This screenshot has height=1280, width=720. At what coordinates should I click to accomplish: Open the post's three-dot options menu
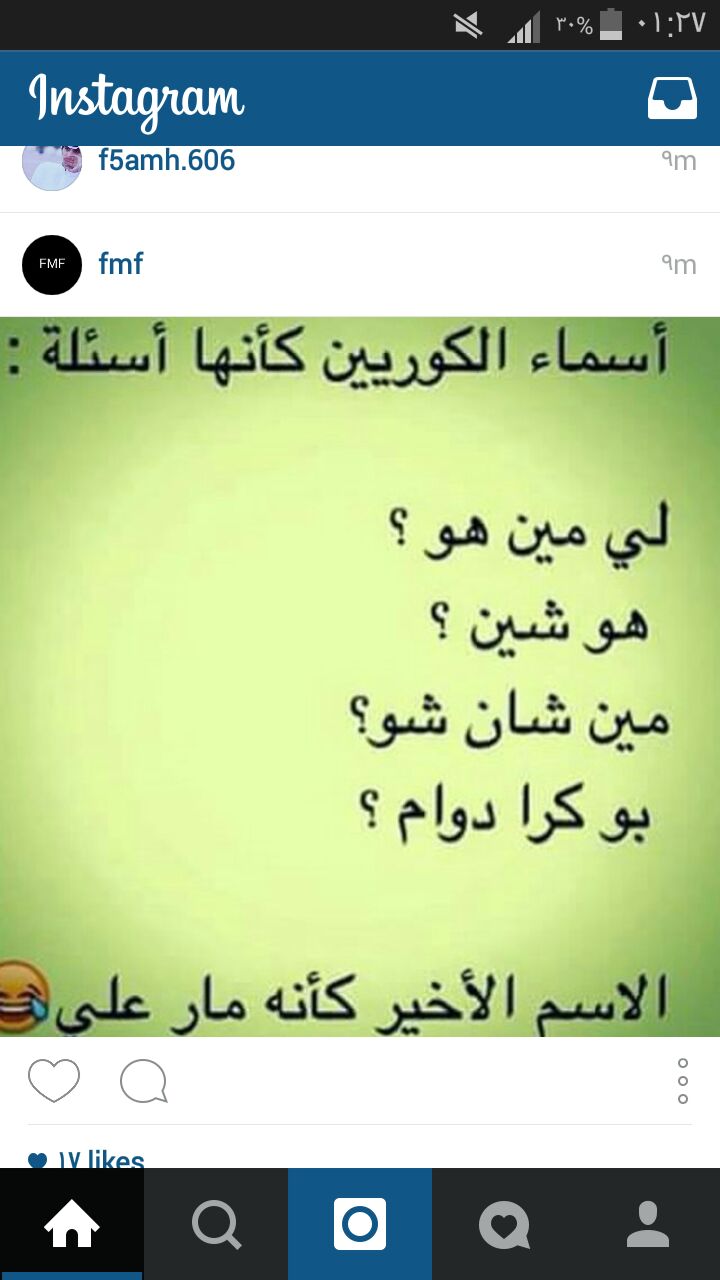[x=683, y=1081]
